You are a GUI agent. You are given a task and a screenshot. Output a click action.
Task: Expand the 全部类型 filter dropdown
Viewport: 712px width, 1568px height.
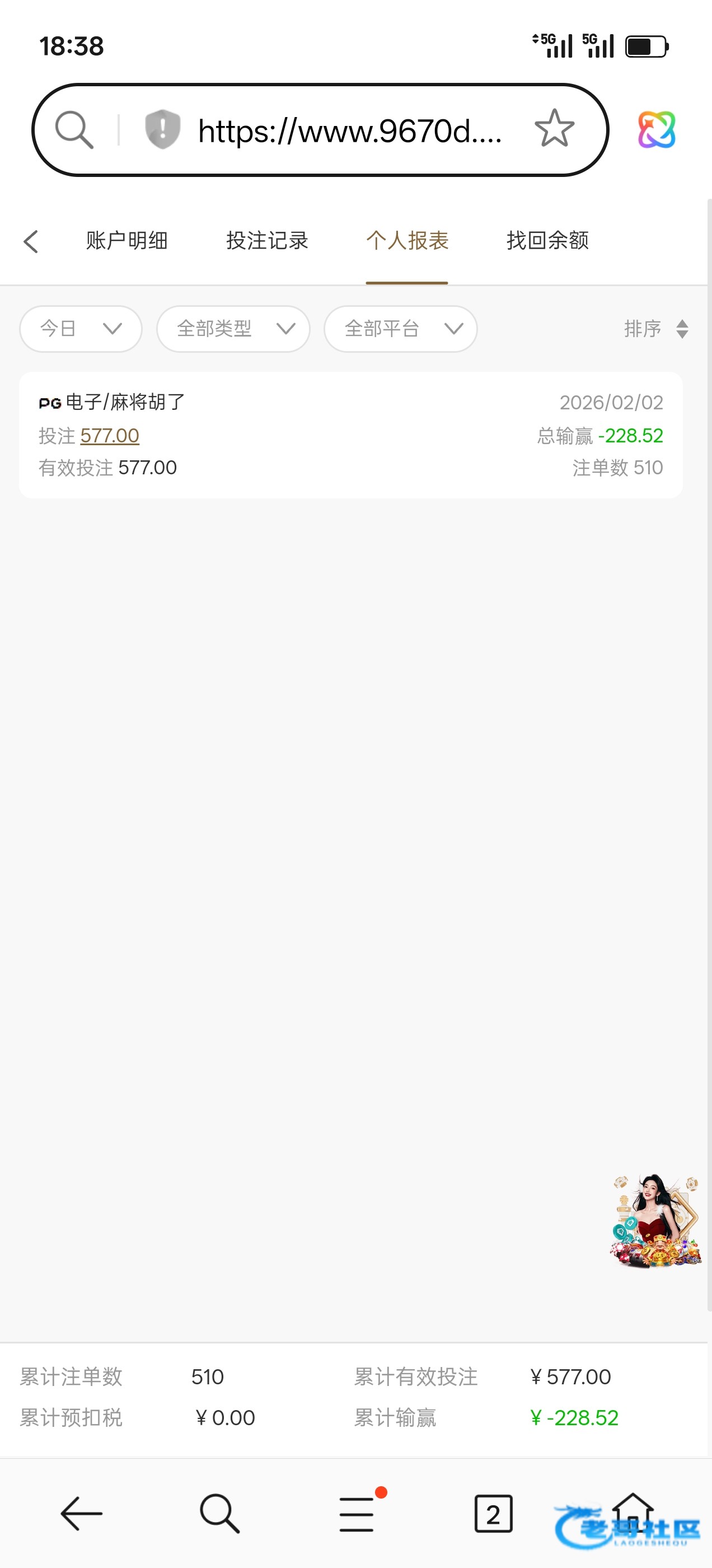(x=233, y=329)
